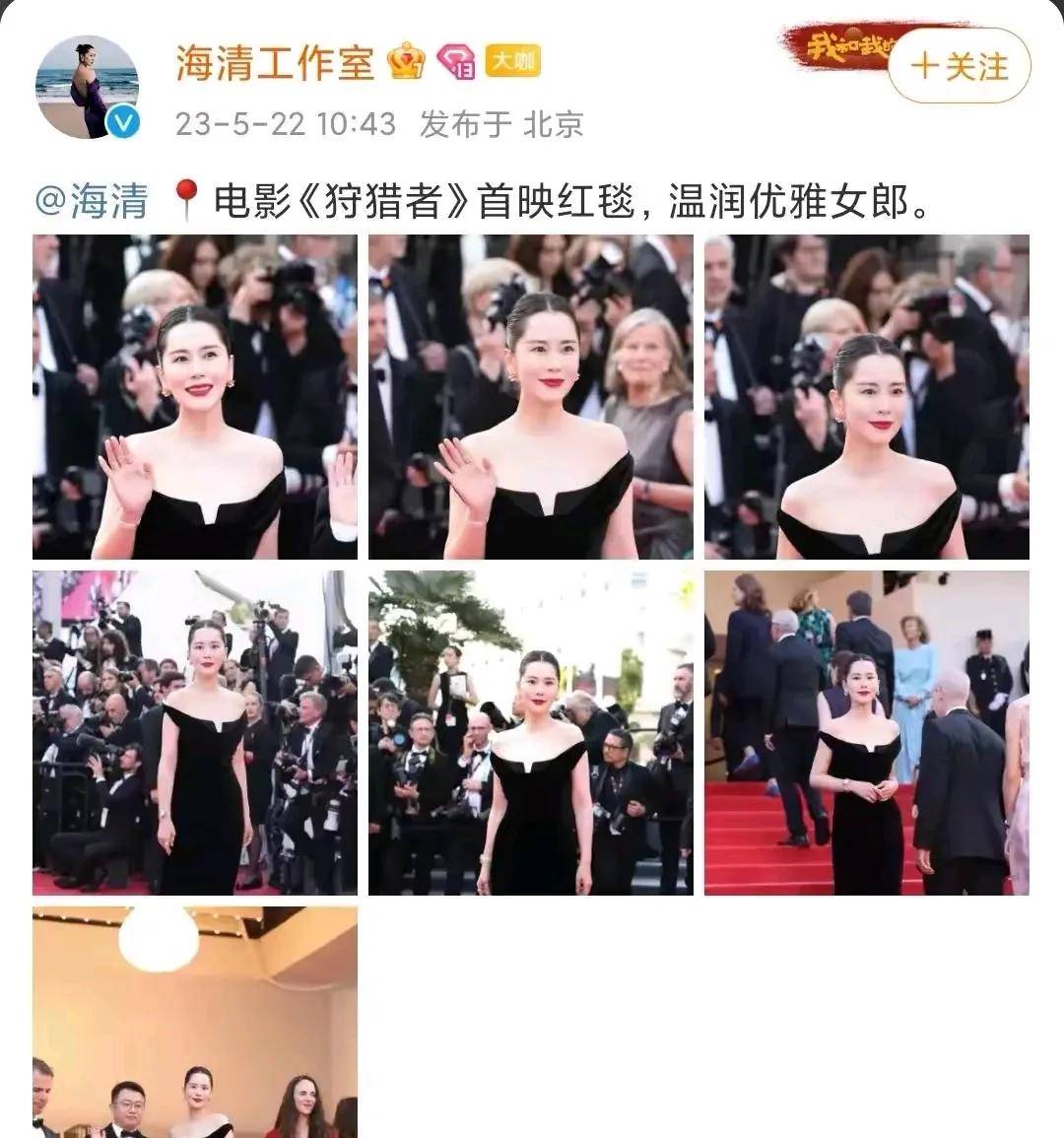Open the location pin link for 电影《狩猎者》首映红毯
Viewport: 1064px width, 1138px height.
[x=186, y=201]
